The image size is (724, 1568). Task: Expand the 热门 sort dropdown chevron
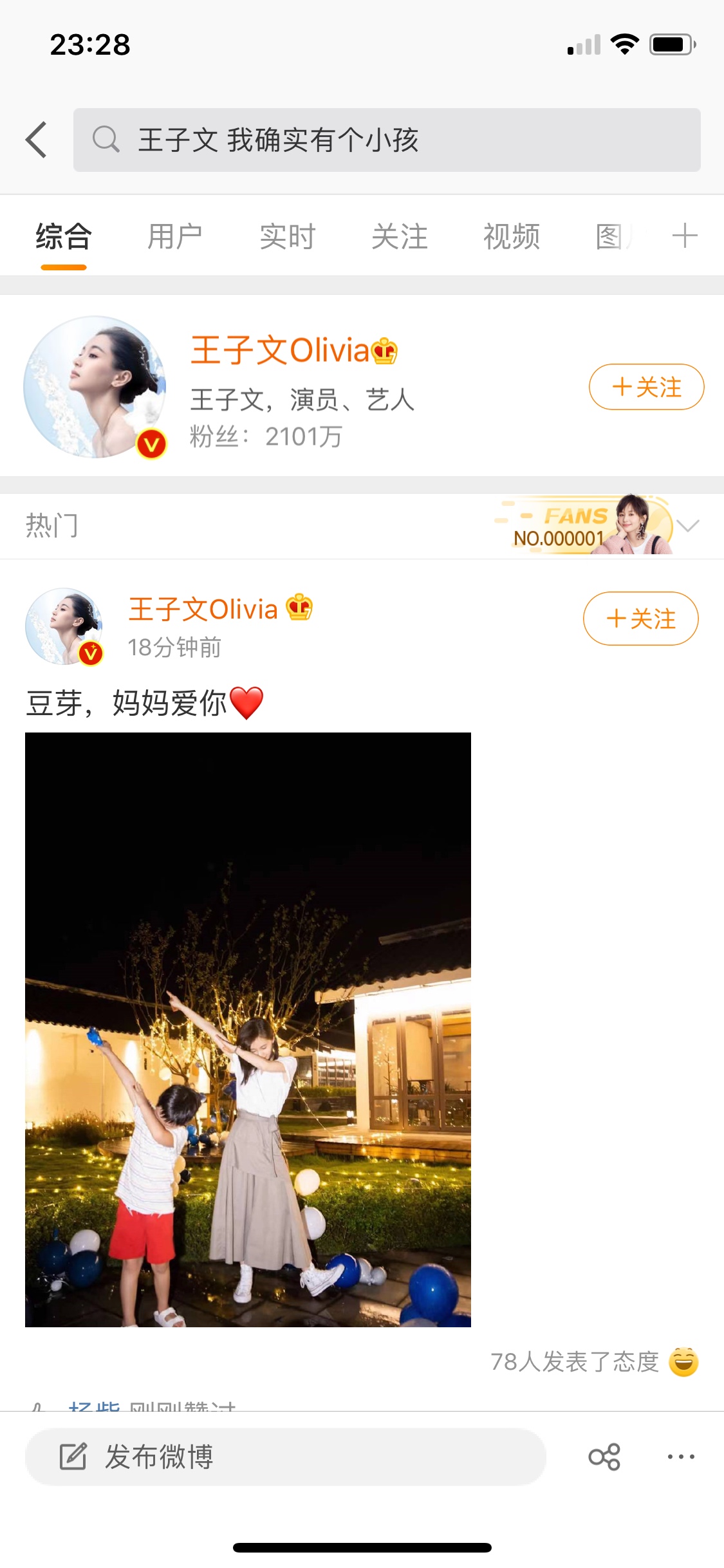pyautogui.click(x=688, y=526)
